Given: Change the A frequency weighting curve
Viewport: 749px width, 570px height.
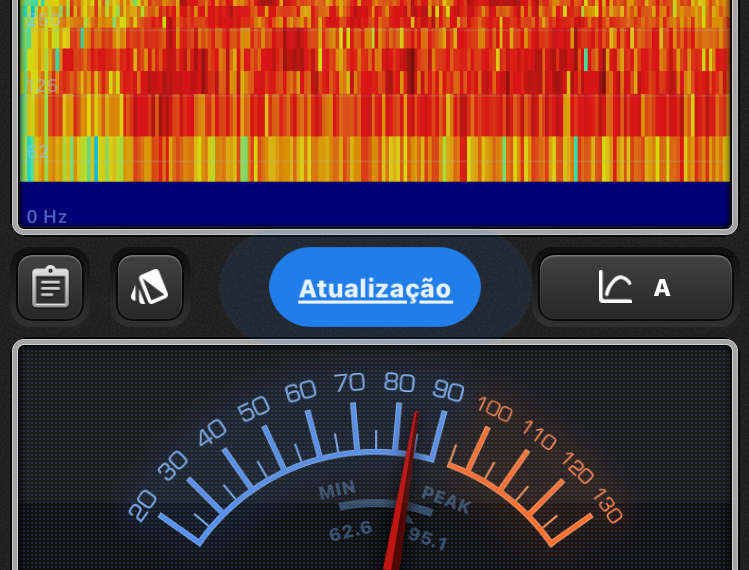Looking at the screenshot, I should pyautogui.click(x=636, y=288).
